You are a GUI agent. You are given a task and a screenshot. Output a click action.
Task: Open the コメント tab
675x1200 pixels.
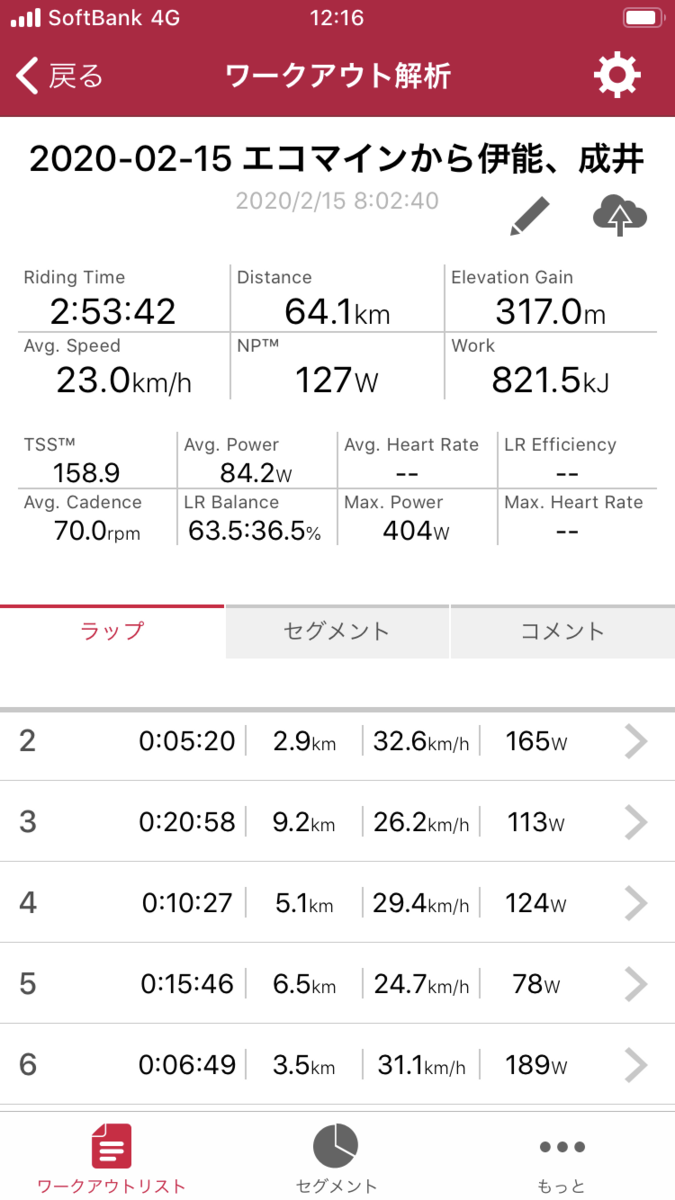(x=562, y=632)
